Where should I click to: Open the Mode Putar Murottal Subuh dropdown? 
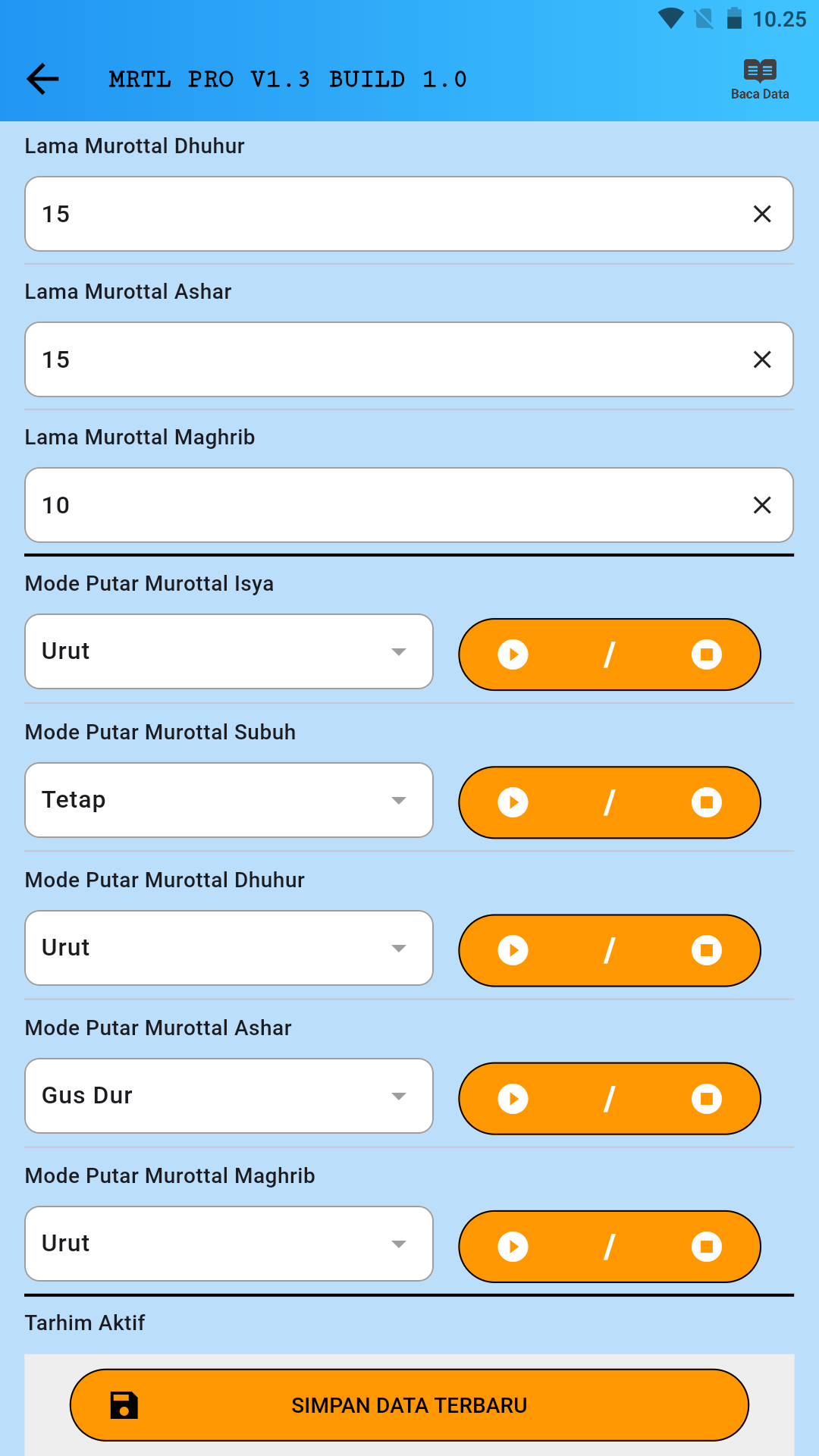(229, 800)
